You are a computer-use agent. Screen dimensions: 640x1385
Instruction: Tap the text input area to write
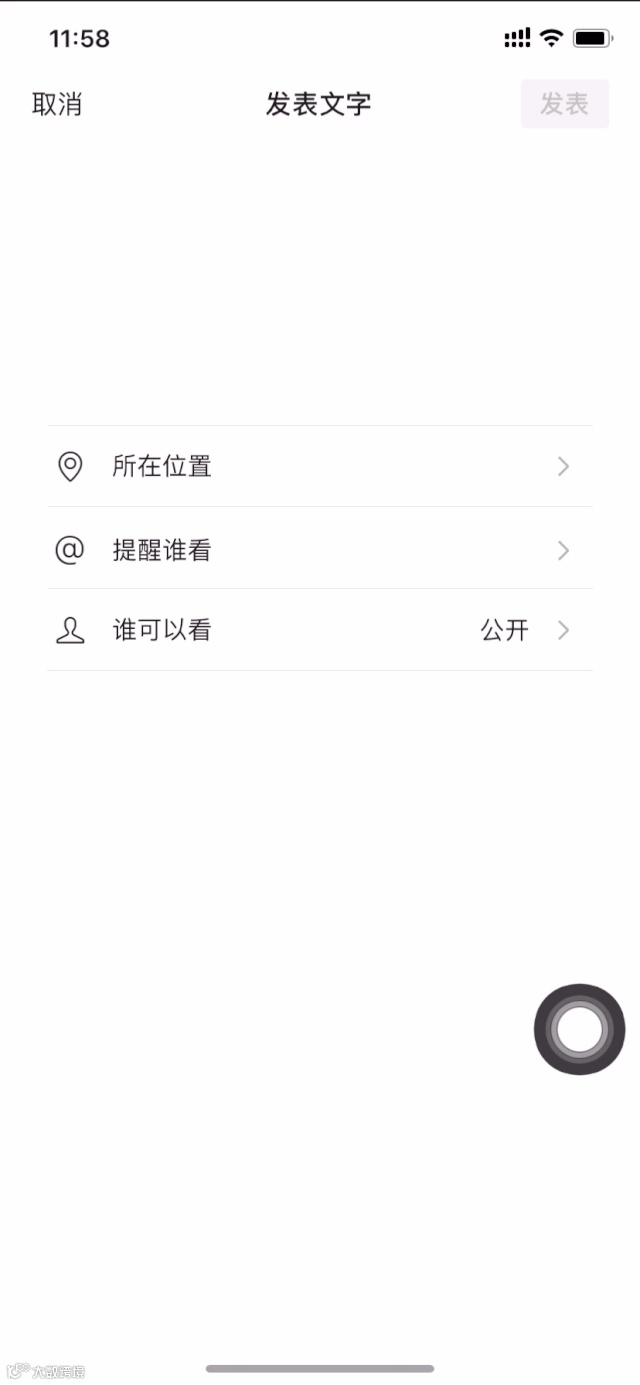click(320, 270)
